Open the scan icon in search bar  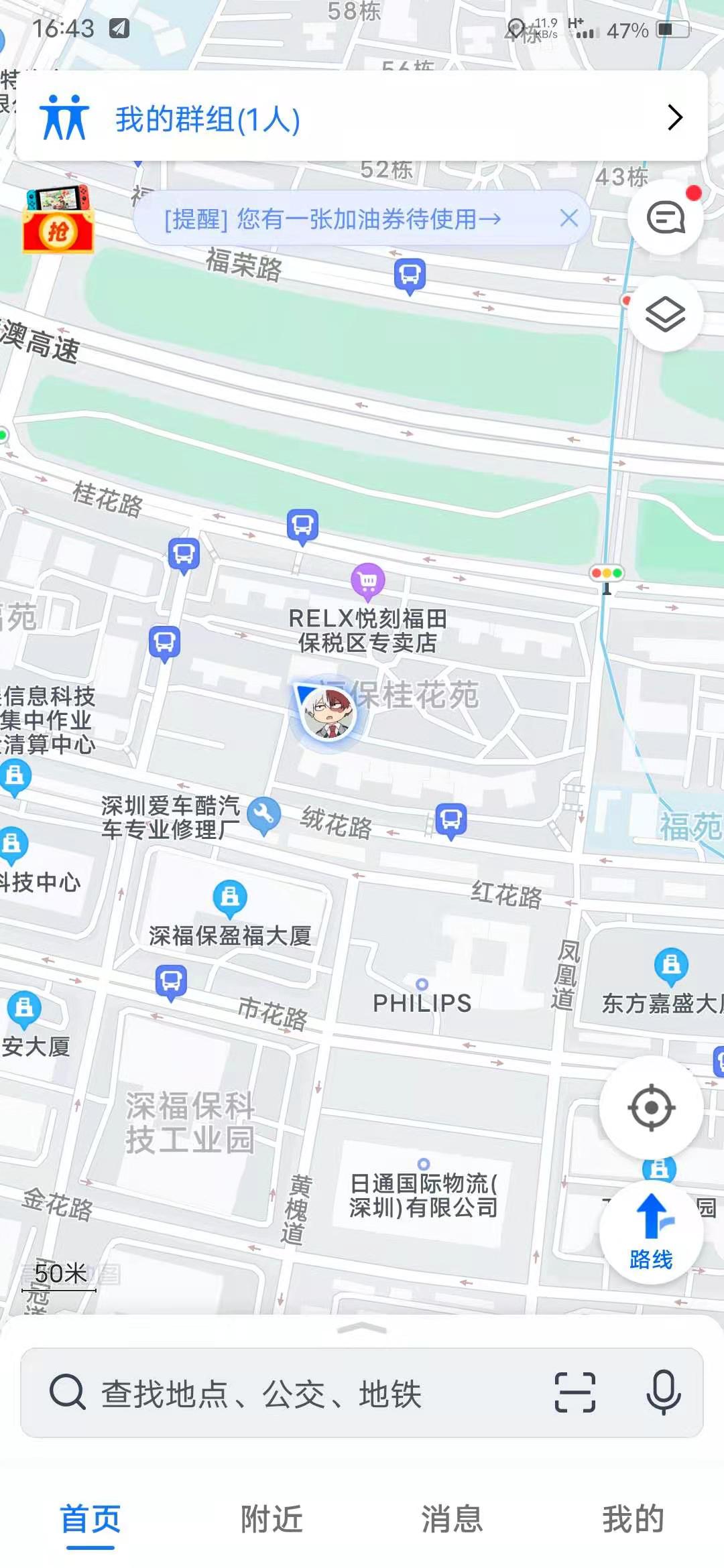click(575, 1392)
